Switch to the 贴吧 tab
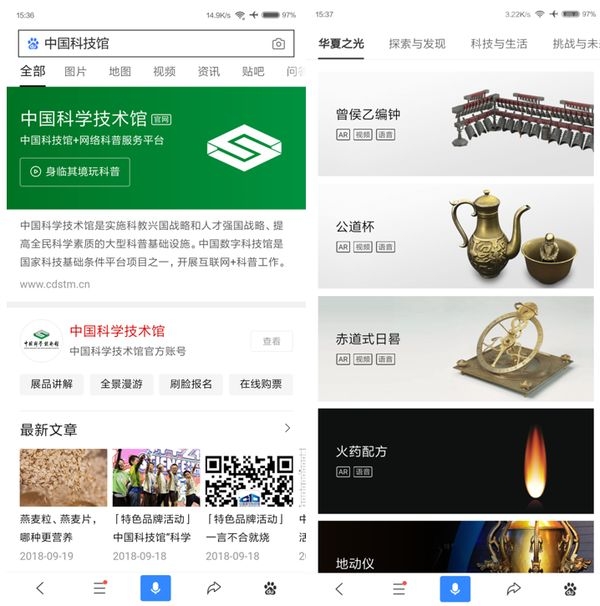The height and width of the screenshot is (606, 600). 253,71
